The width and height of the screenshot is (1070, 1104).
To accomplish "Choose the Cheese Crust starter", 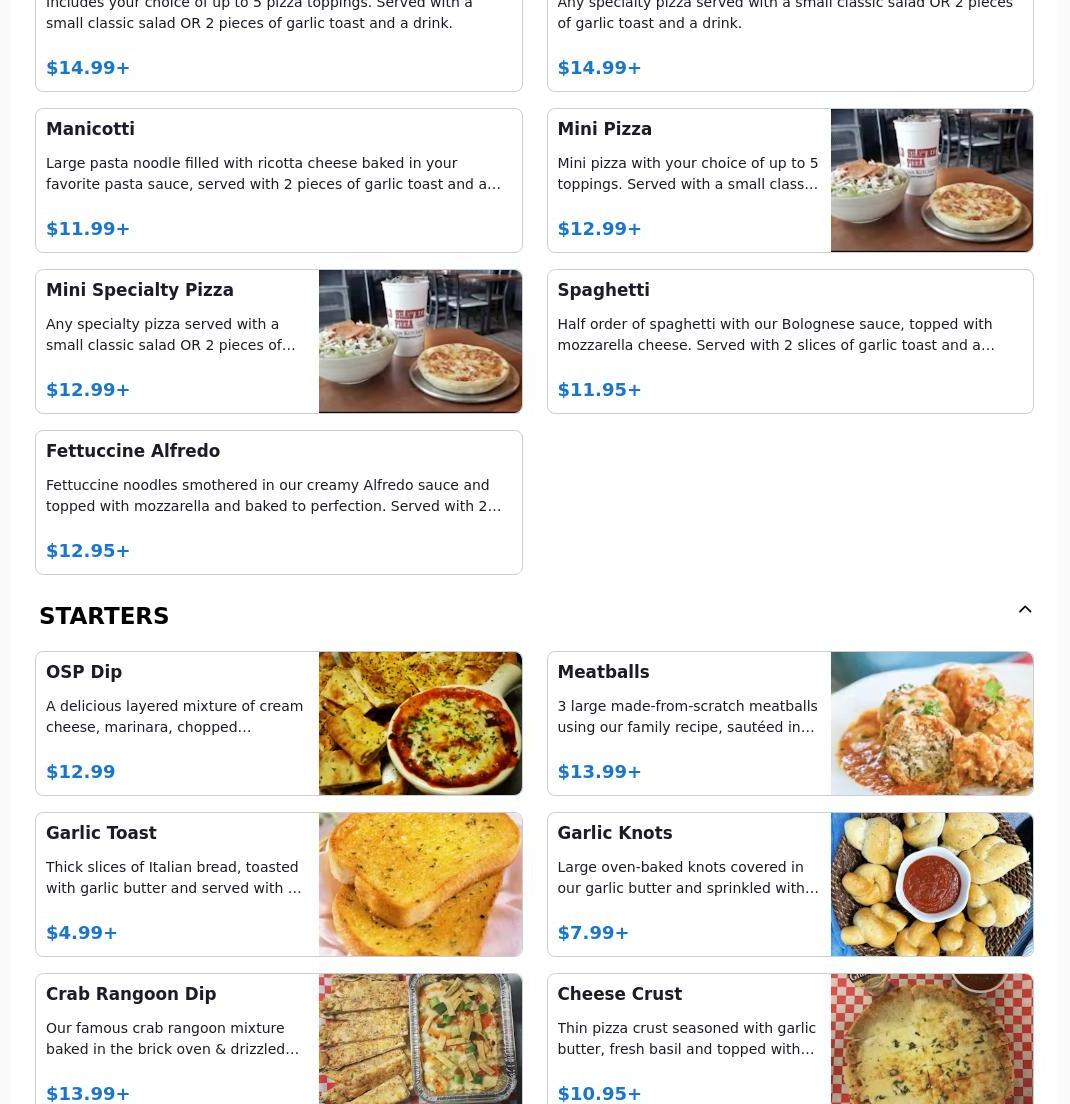I will 789,1040.
